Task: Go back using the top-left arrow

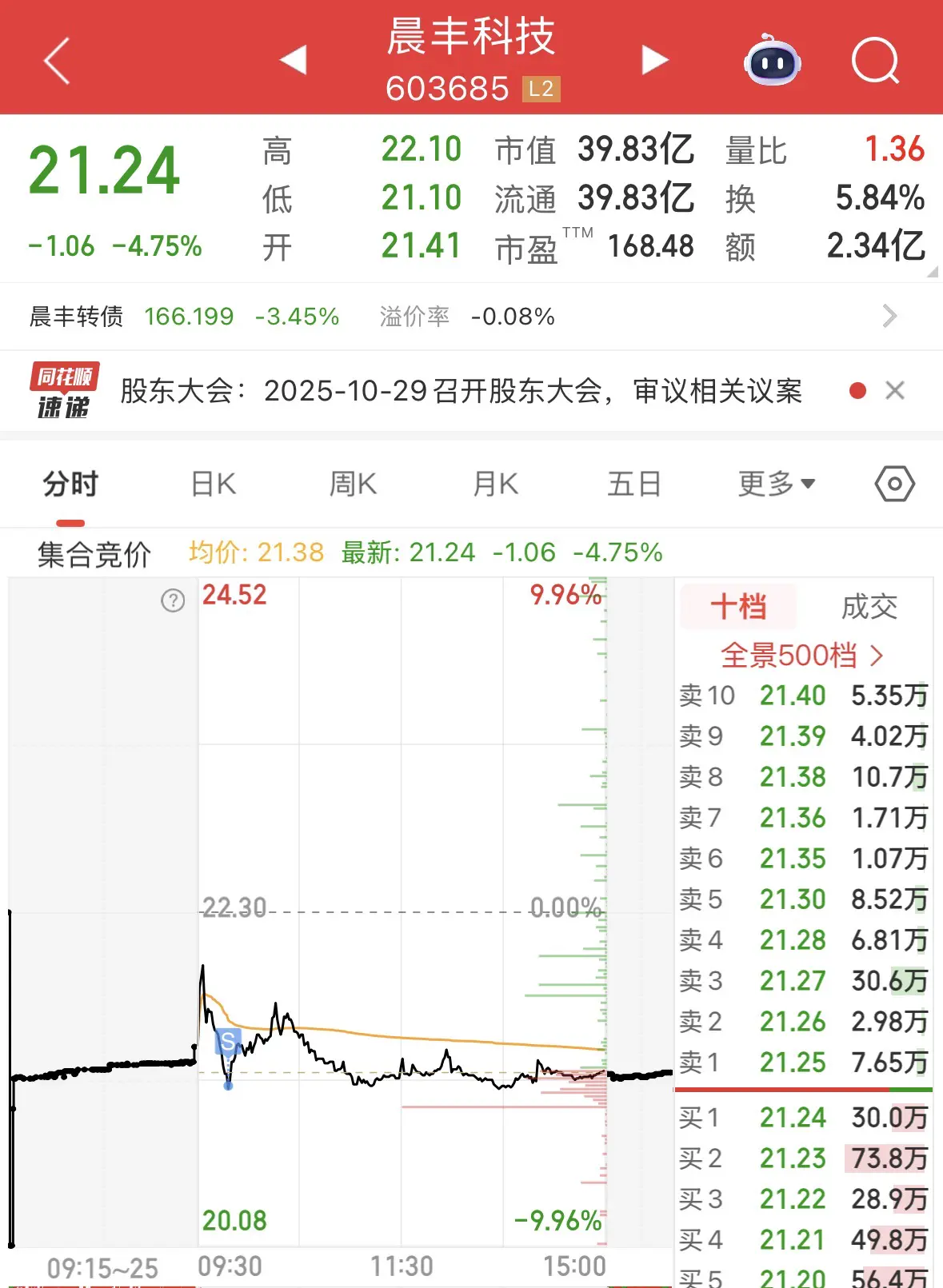Action: coord(57,61)
